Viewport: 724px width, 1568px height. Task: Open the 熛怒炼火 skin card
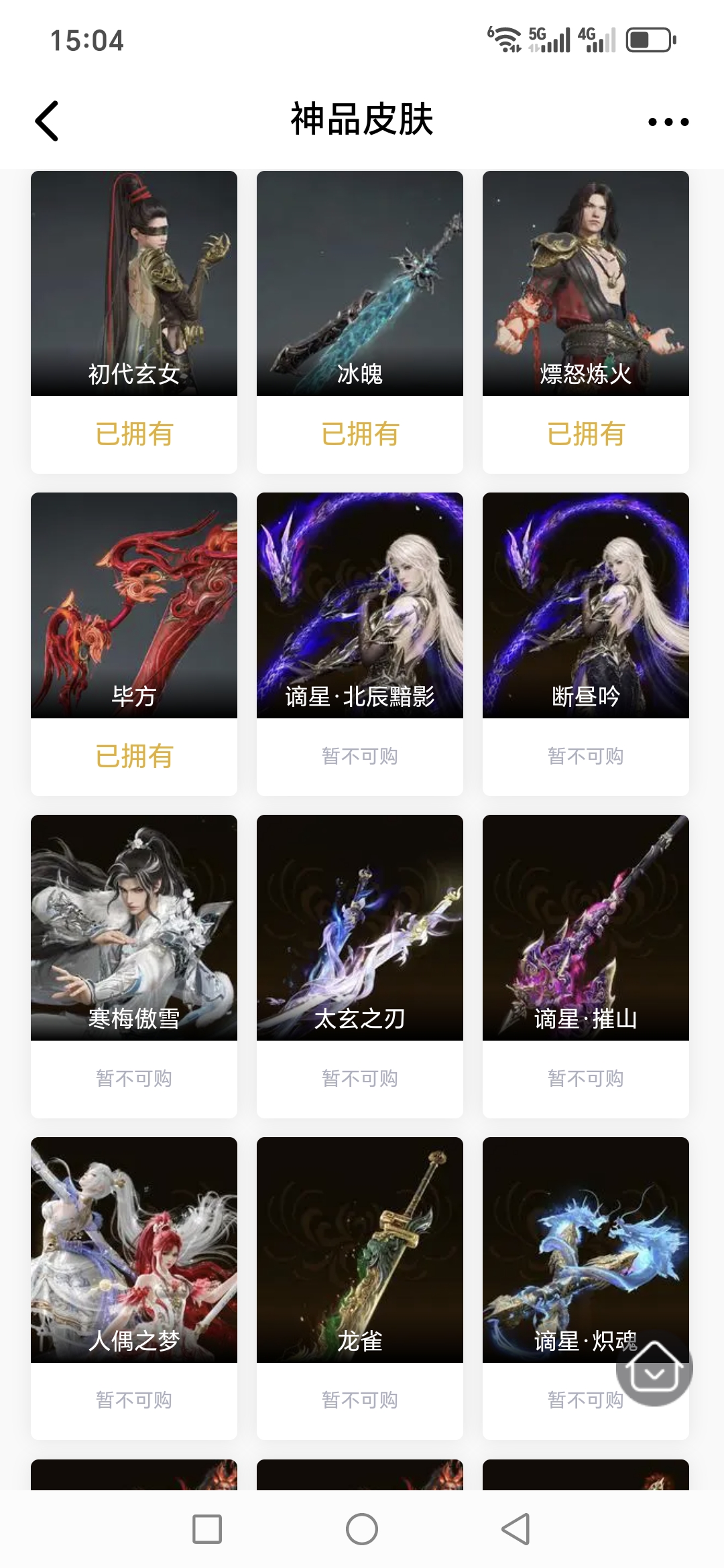point(586,283)
